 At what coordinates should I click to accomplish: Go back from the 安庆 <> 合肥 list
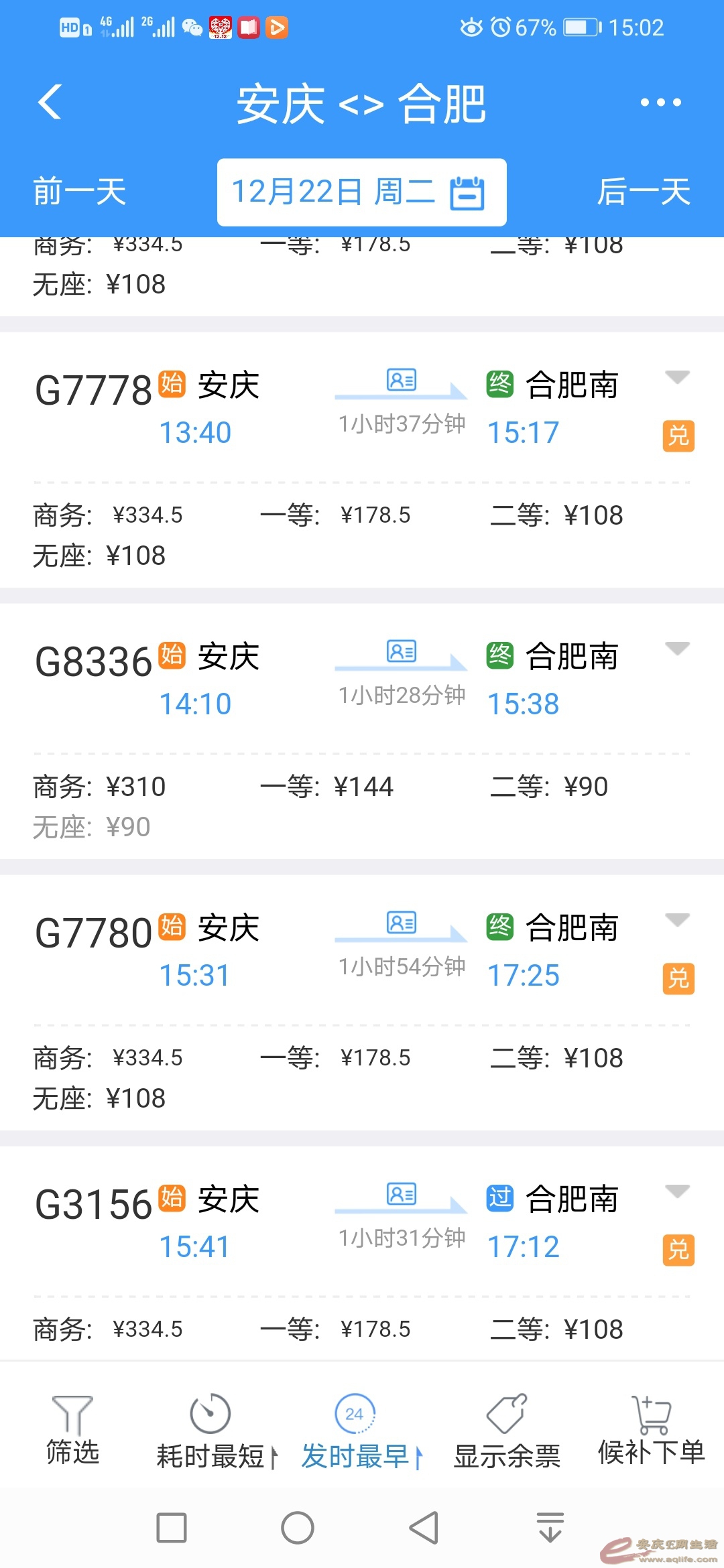50,103
